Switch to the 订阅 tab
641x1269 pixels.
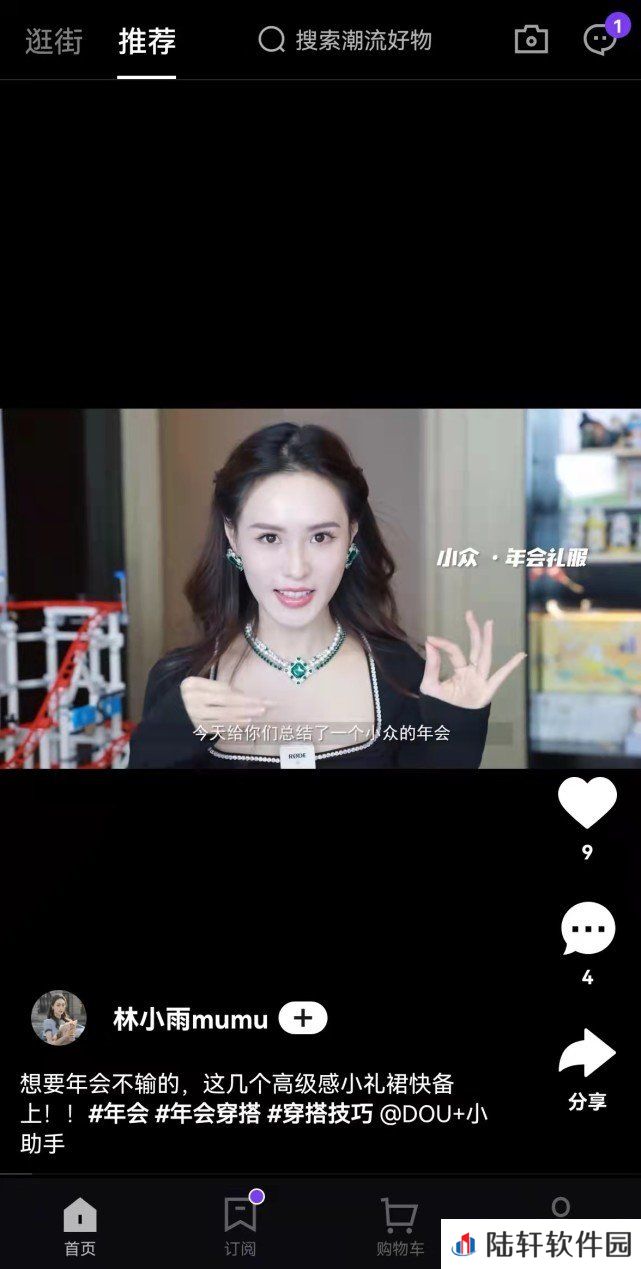[240, 1227]
